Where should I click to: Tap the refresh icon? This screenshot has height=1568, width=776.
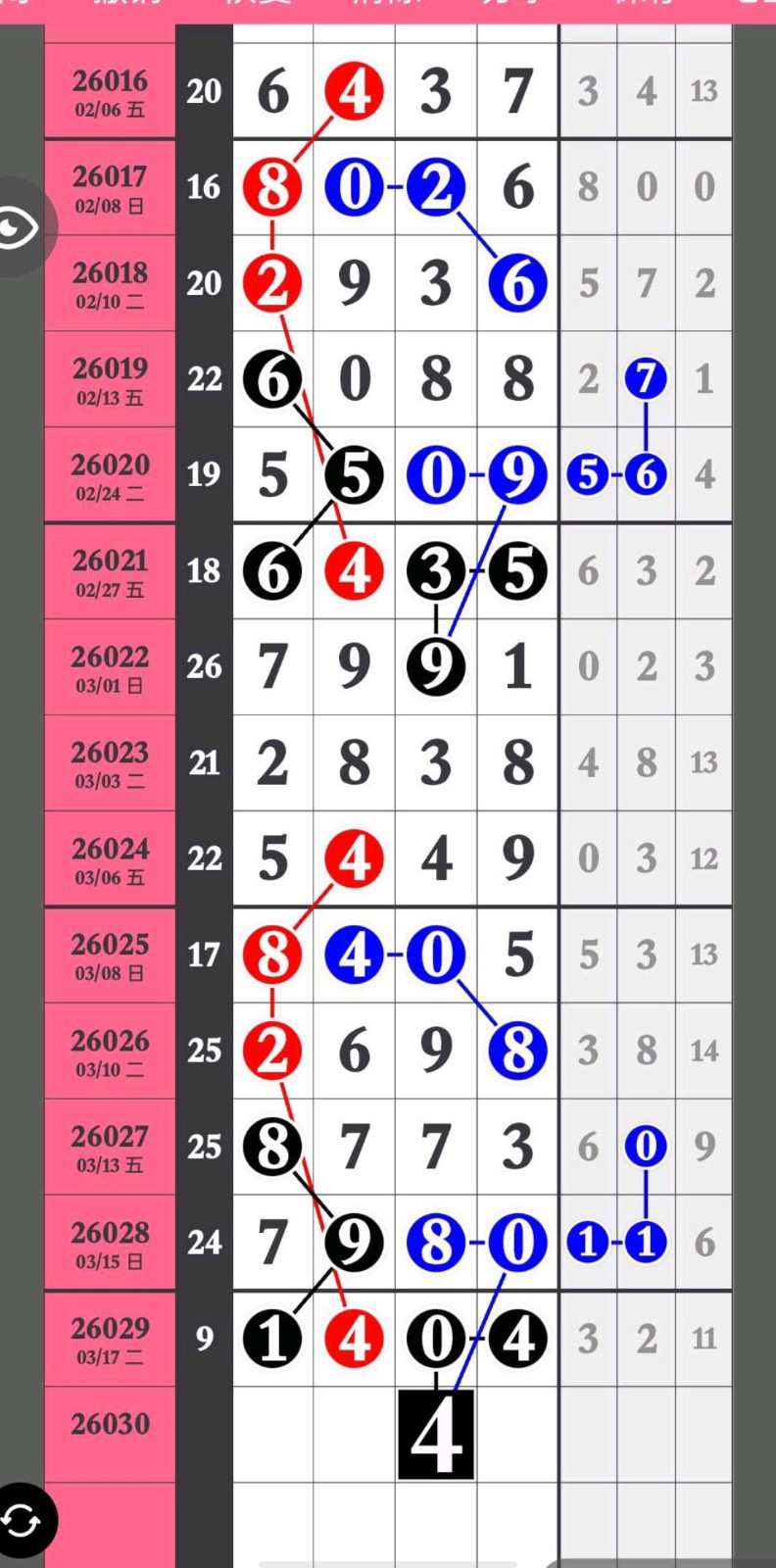pyautogui.click(x=22, y=1520)
